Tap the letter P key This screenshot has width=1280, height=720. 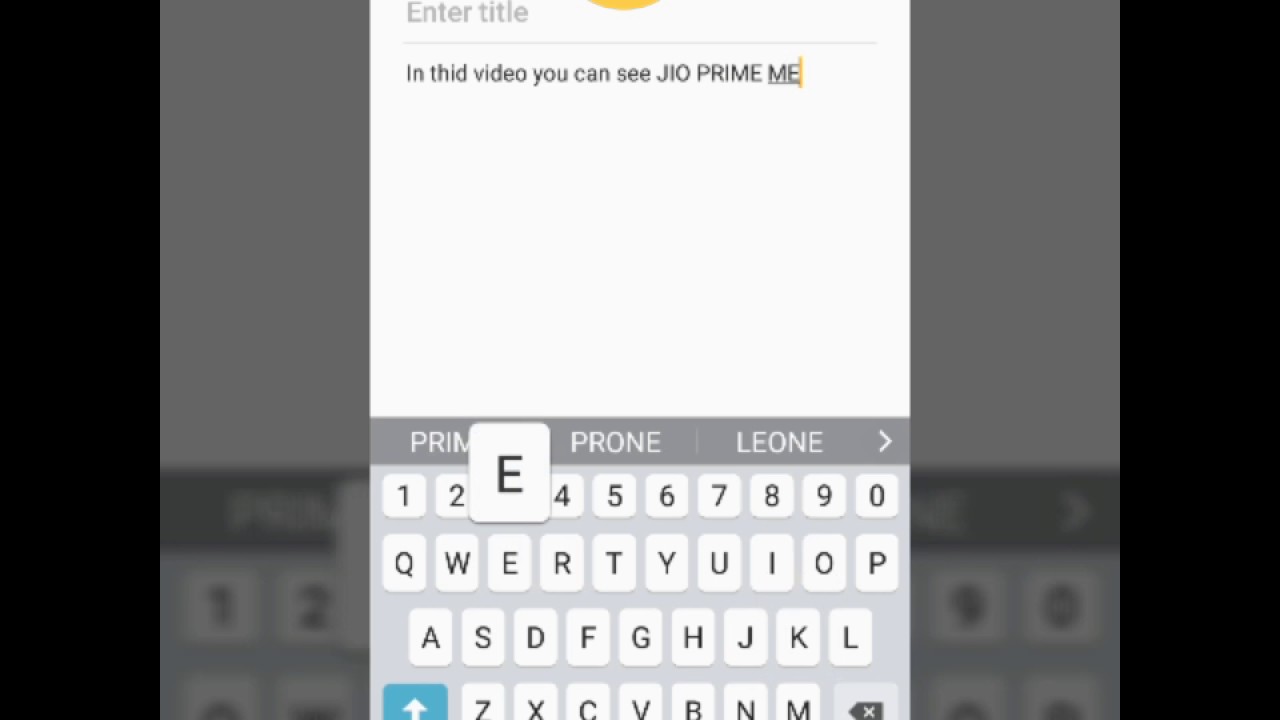(x=877, y=563)
